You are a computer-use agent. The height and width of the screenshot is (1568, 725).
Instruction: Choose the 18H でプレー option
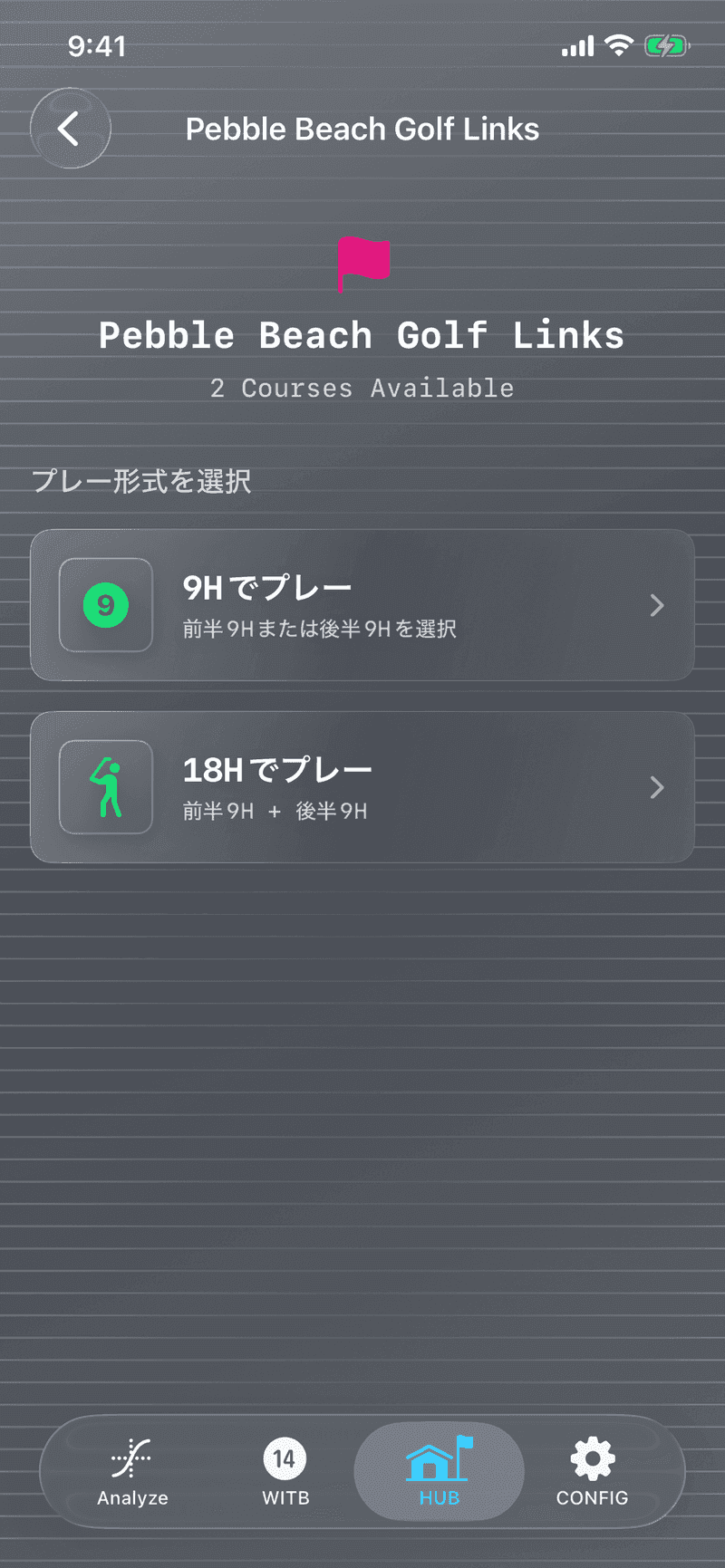coord(362,787)
